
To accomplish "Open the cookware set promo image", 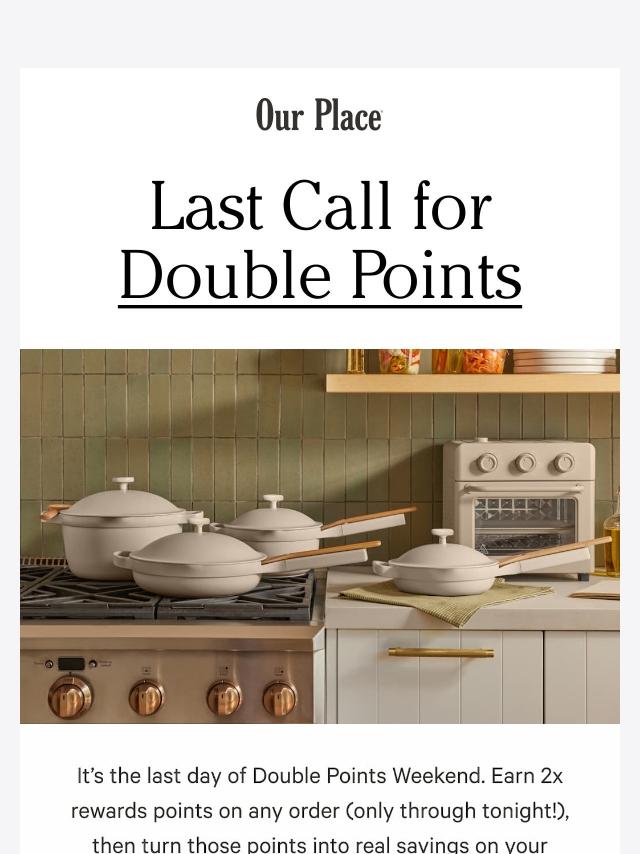I will [x=320, y=536].
